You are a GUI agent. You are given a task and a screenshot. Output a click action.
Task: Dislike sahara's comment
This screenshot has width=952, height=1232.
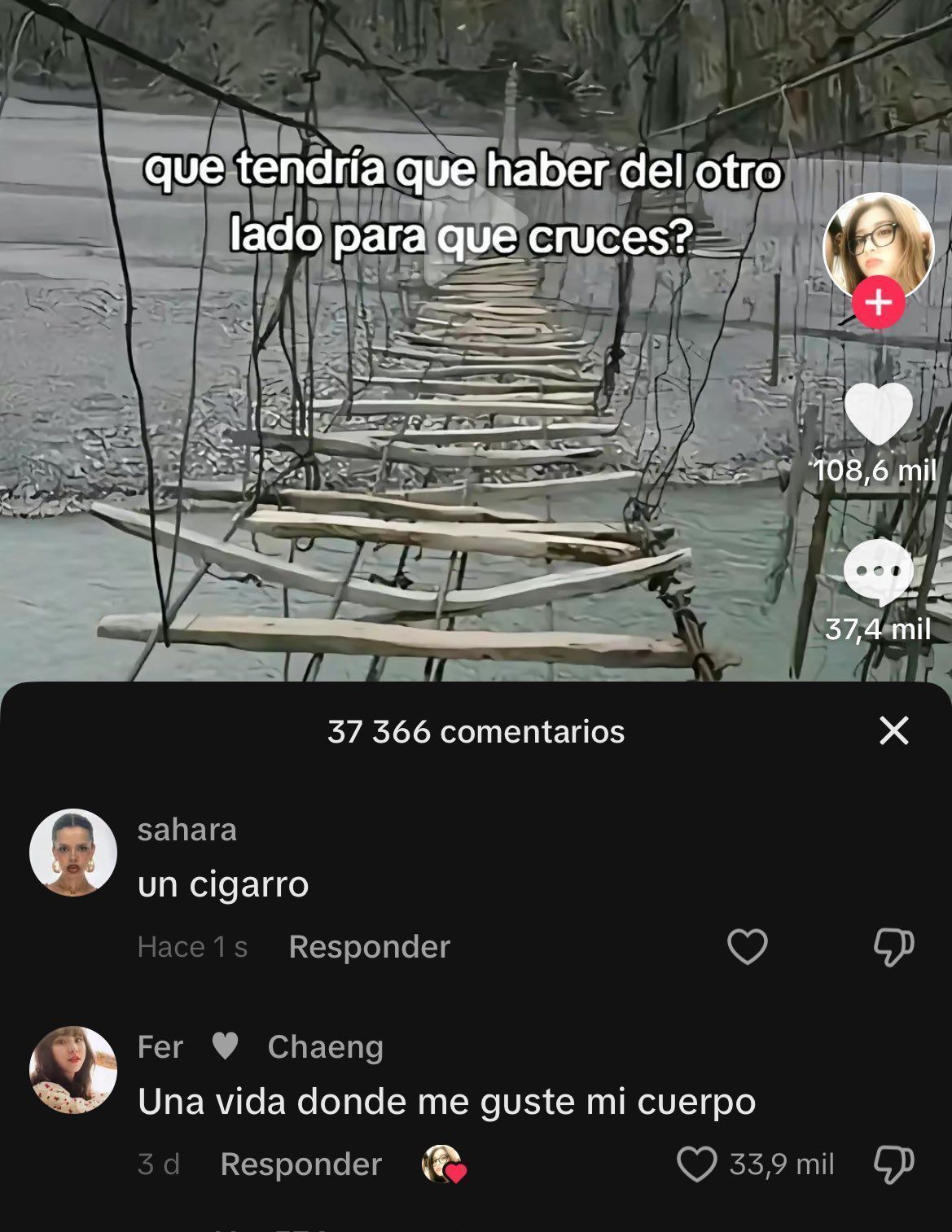click(893, 946)
